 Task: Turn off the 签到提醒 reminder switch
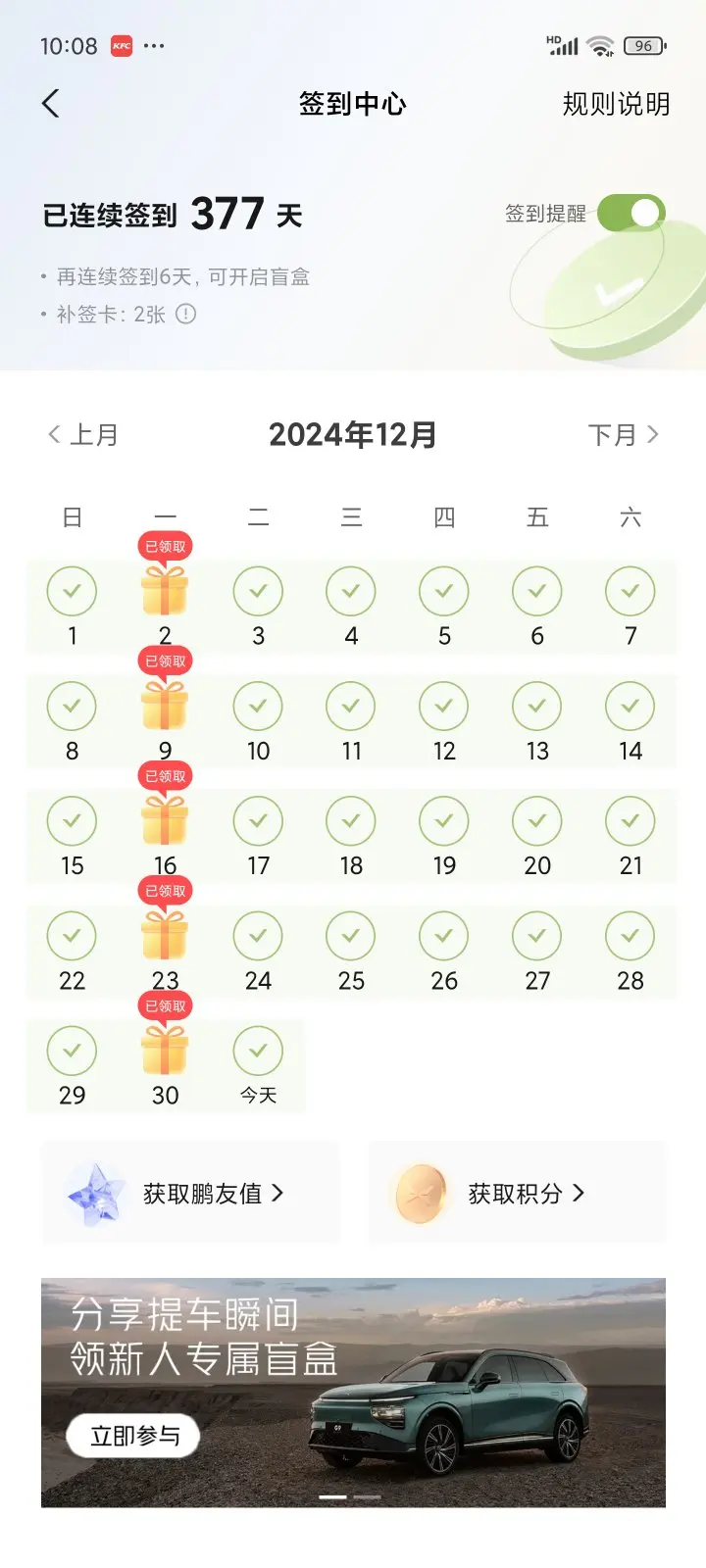coord(631,213)
